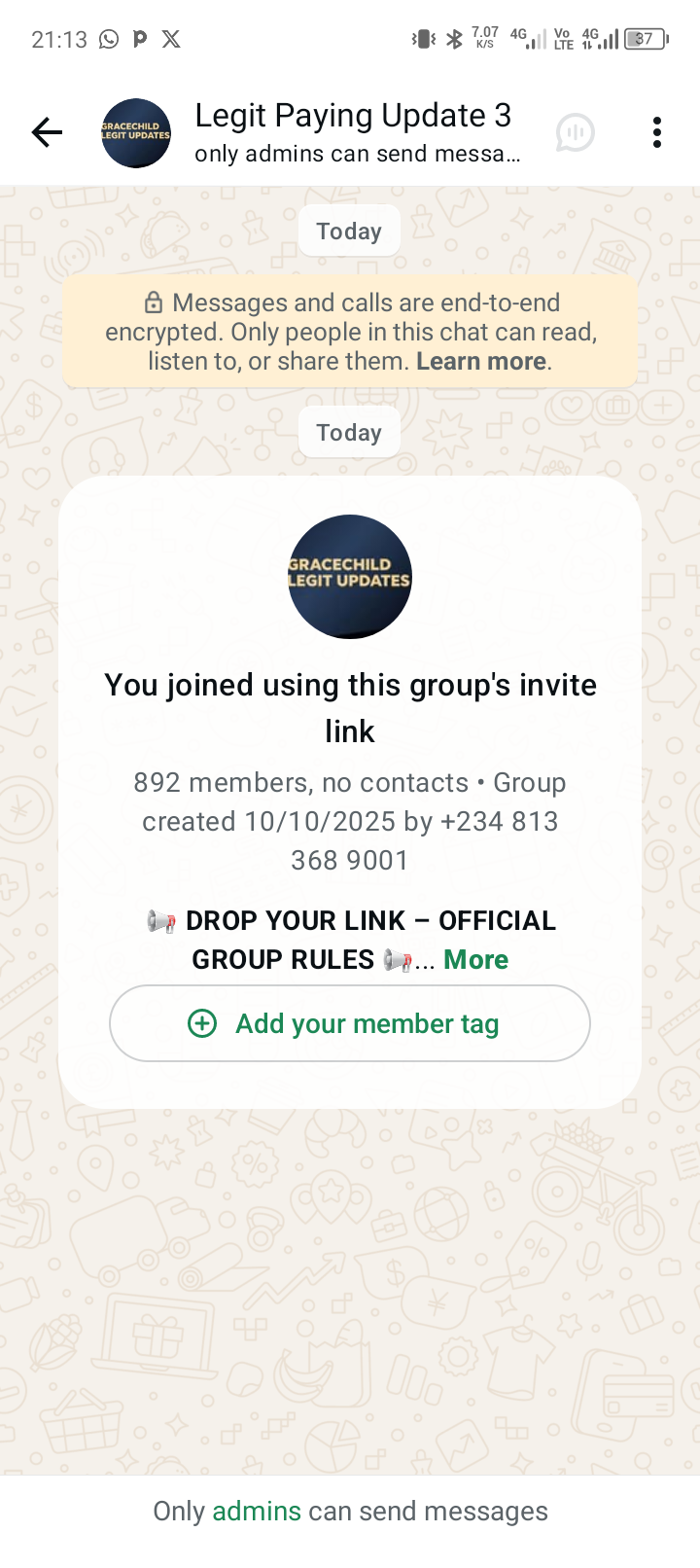700x1568 pixels.
Task: Expand the group rules with More
Action: pyautogui.click(x=476, y=959)
